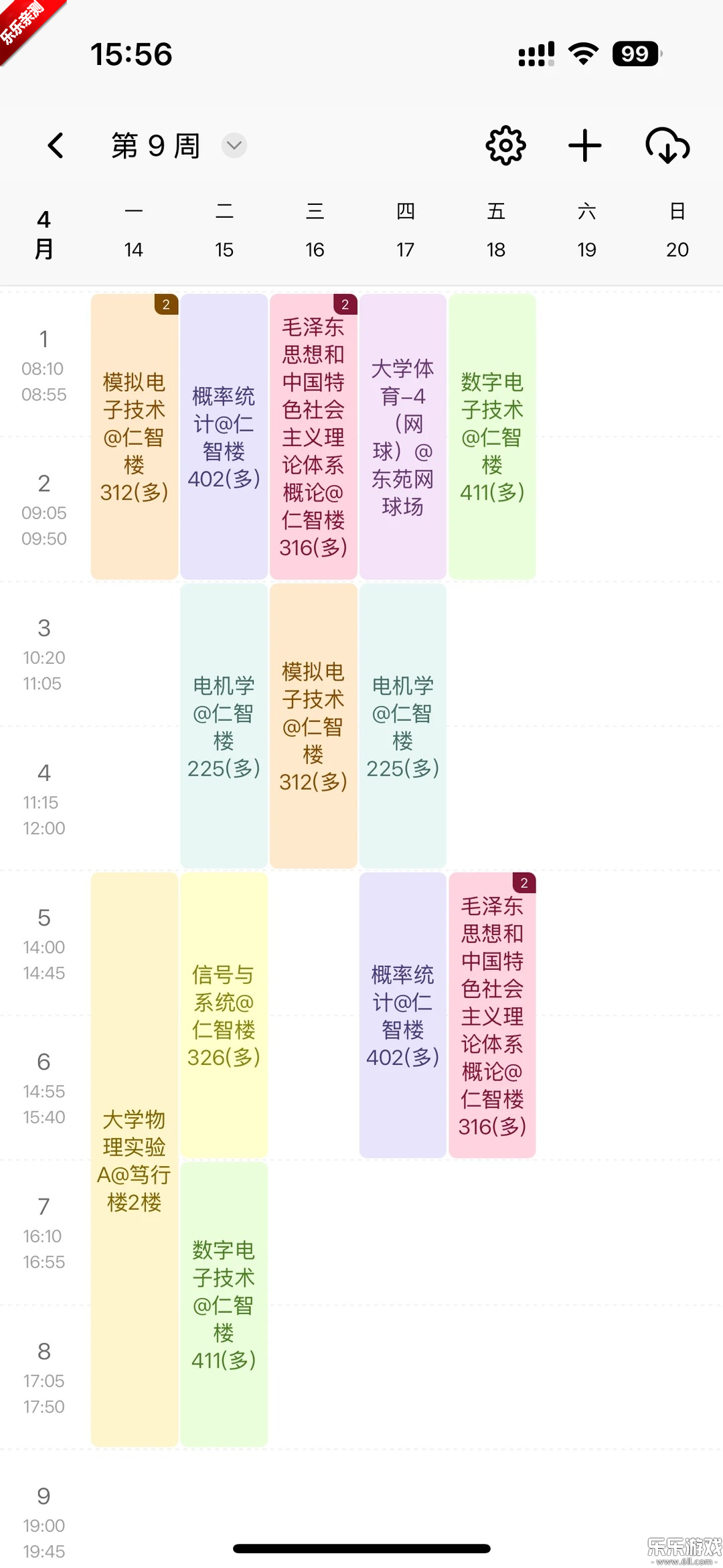
Task: Select Saturday (六 19) column header
Action: click(x=587, y=230)
